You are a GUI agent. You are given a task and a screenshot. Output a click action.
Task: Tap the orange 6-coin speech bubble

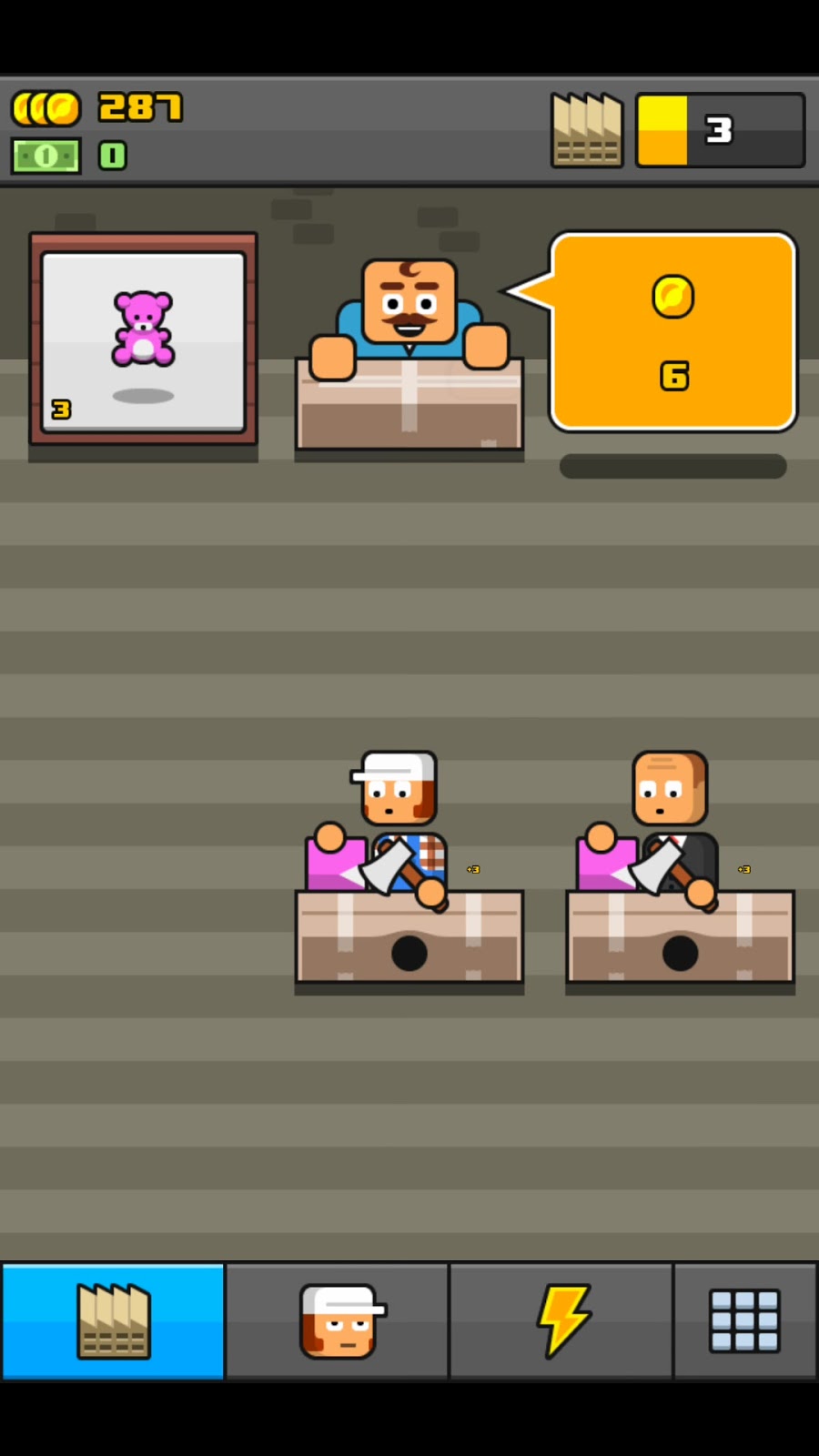click(x=673, y=332)
